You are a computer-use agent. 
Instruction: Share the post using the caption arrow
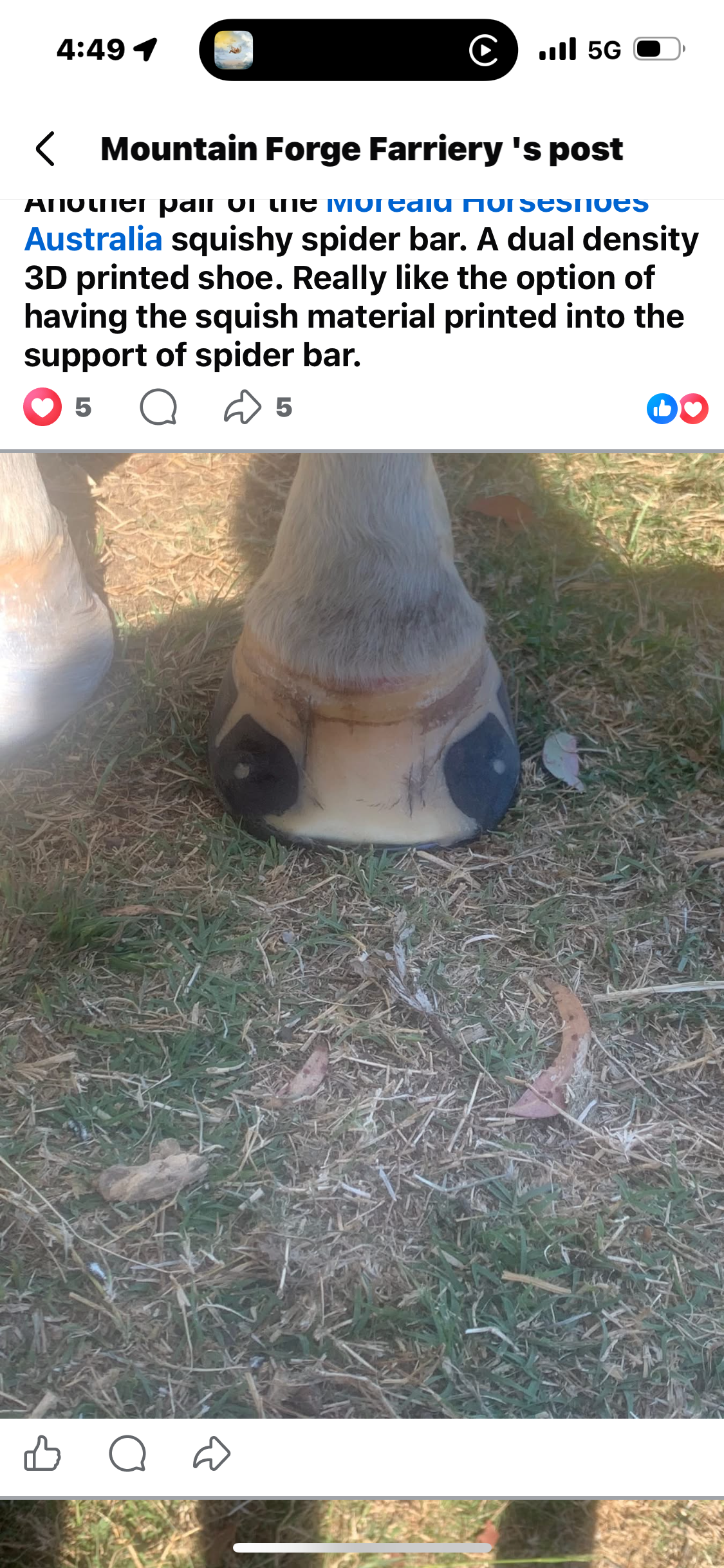tap(243, 407)
